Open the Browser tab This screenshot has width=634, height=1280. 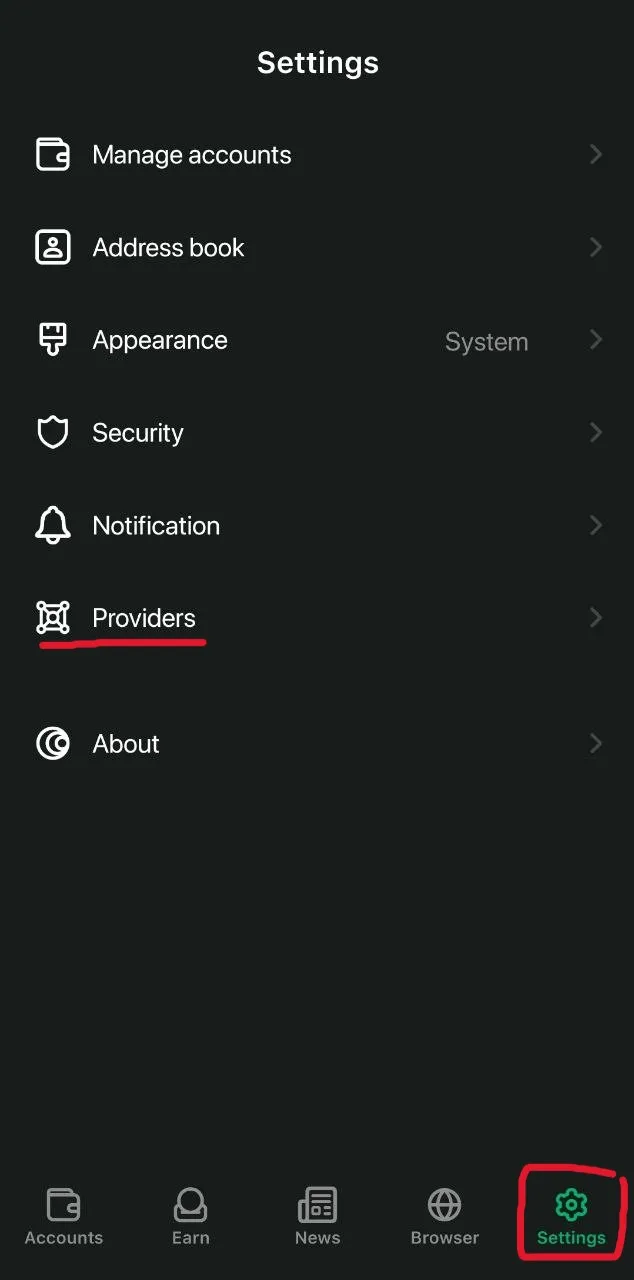pos(444,1216)
